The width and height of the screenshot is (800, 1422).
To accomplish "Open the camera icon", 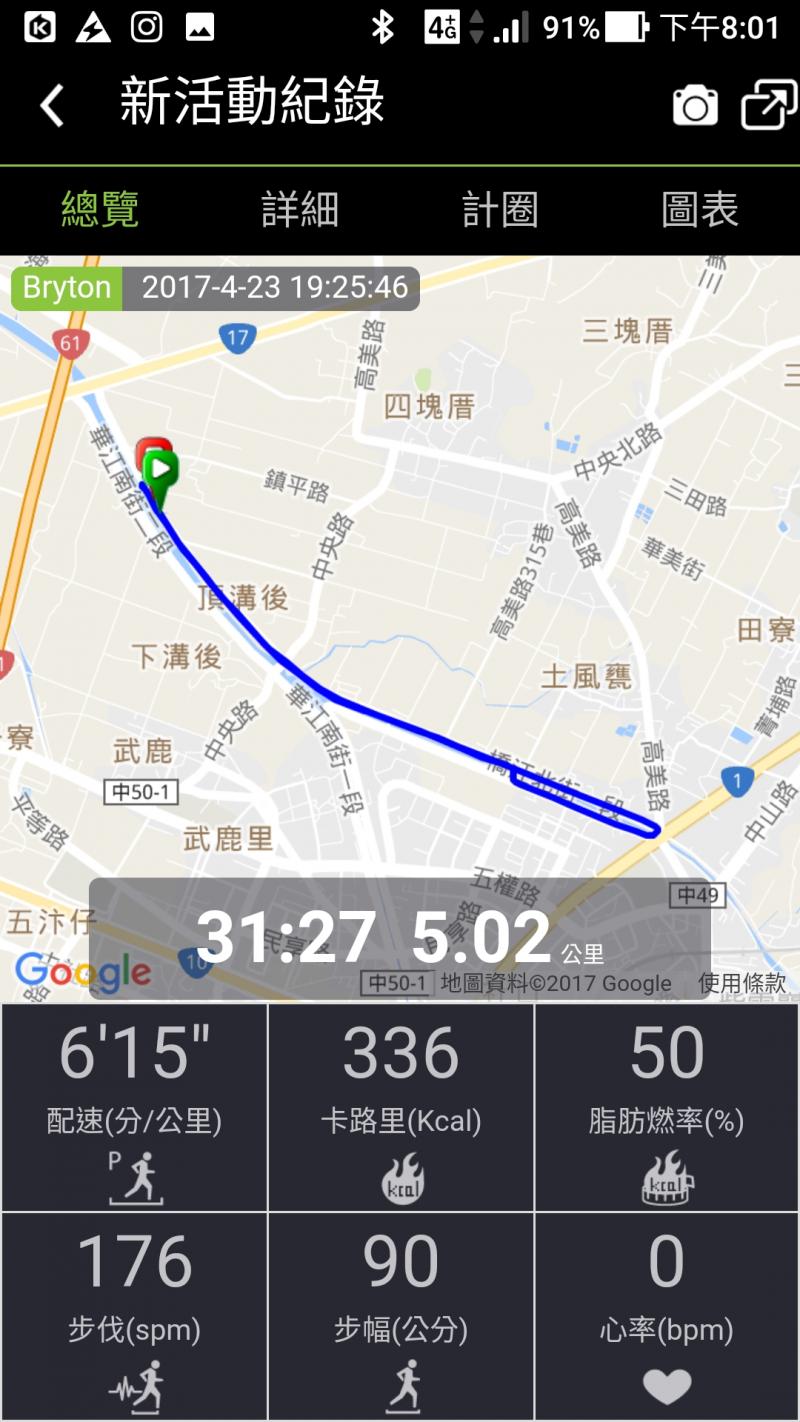I will pyautogui.click(x=695, y=105).
